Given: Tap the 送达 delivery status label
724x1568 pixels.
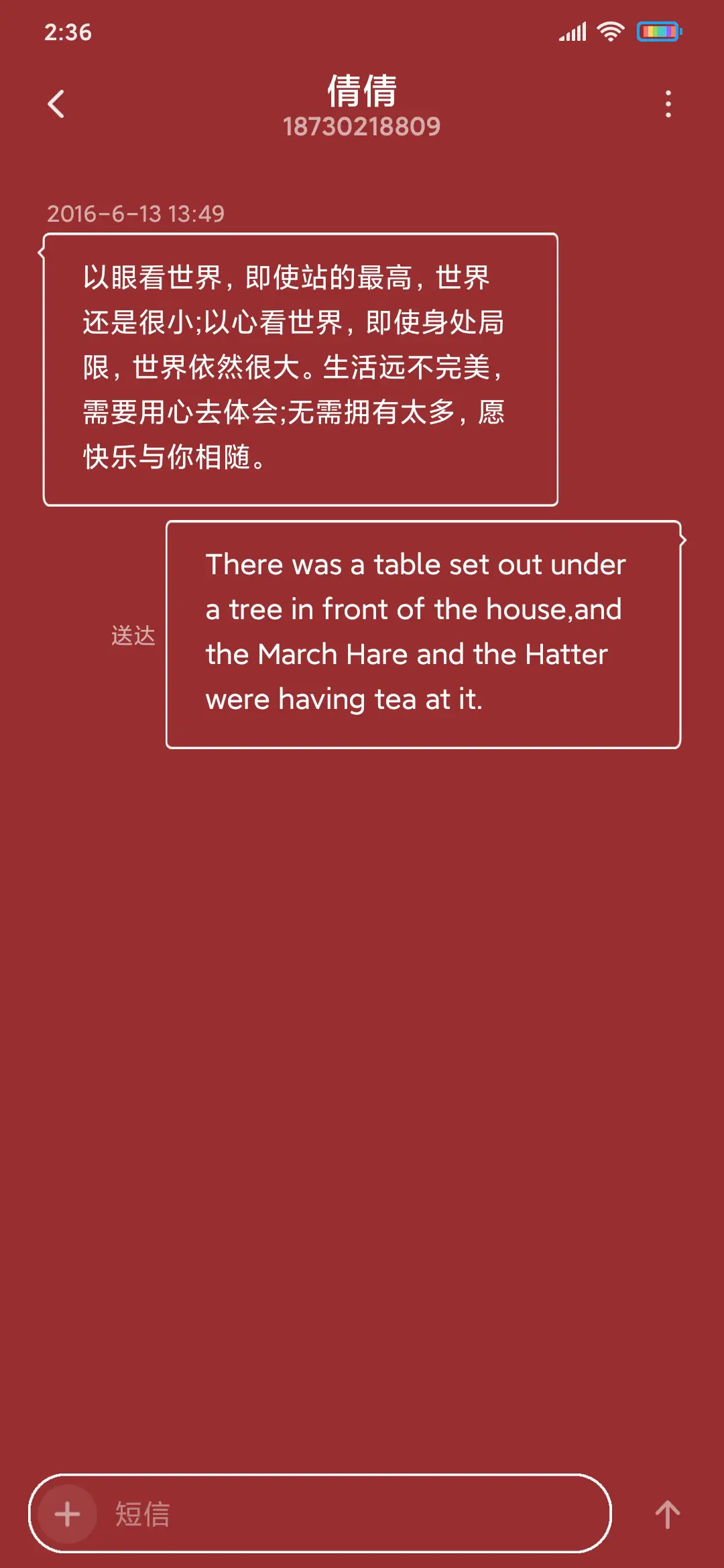Looking at the screenshot, I should coord(132,635).
